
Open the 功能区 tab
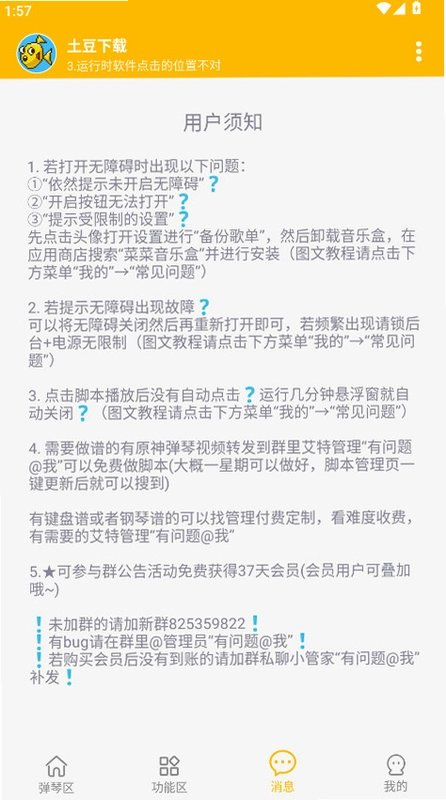point(169,774)
